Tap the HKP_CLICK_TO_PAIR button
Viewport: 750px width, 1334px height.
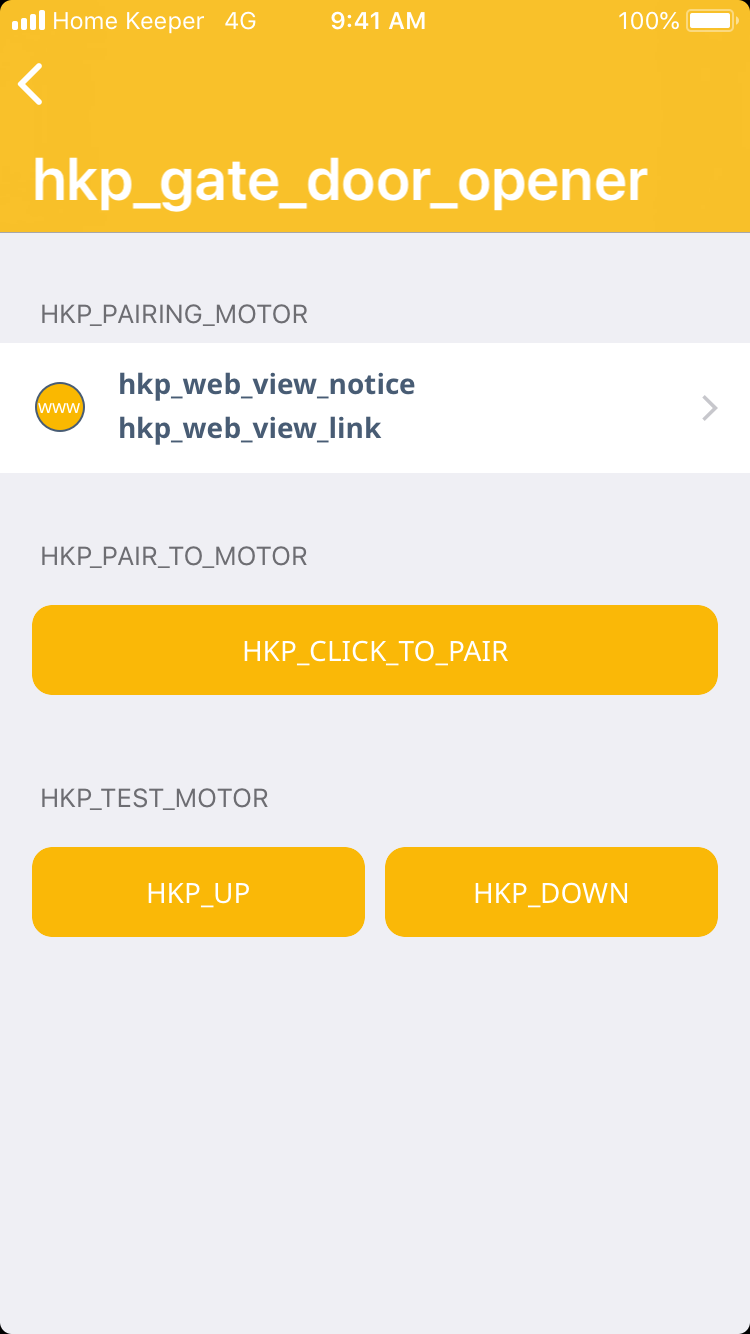pyautogui.click(x=375, y=651)
